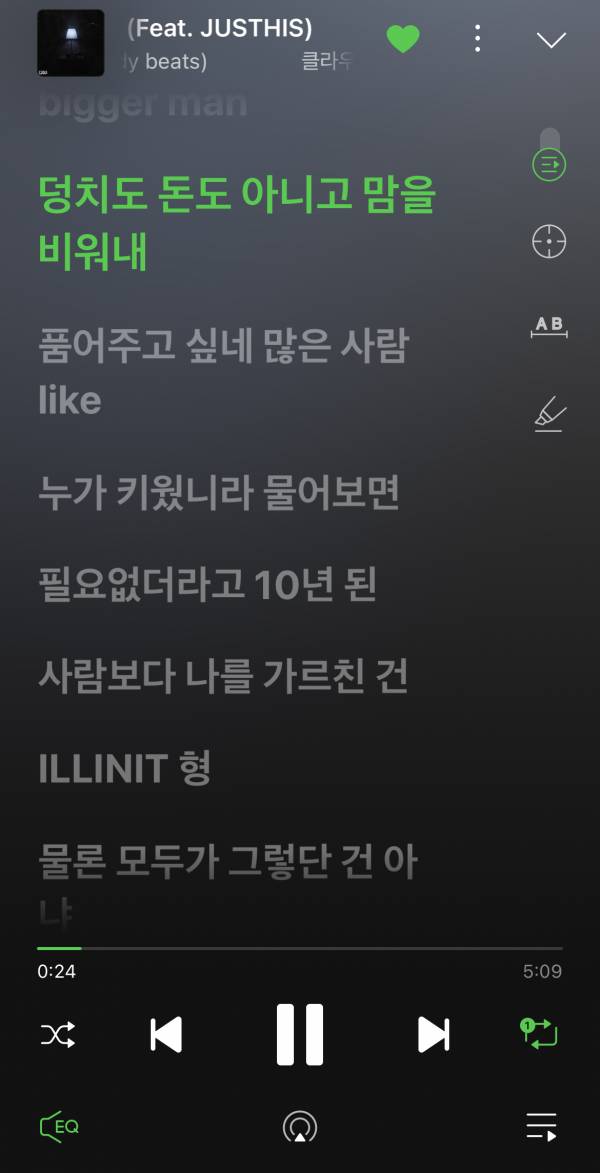Change the repeat-one mode
The width and height of the screenshot is (600, 1173).
point(540,1034)
